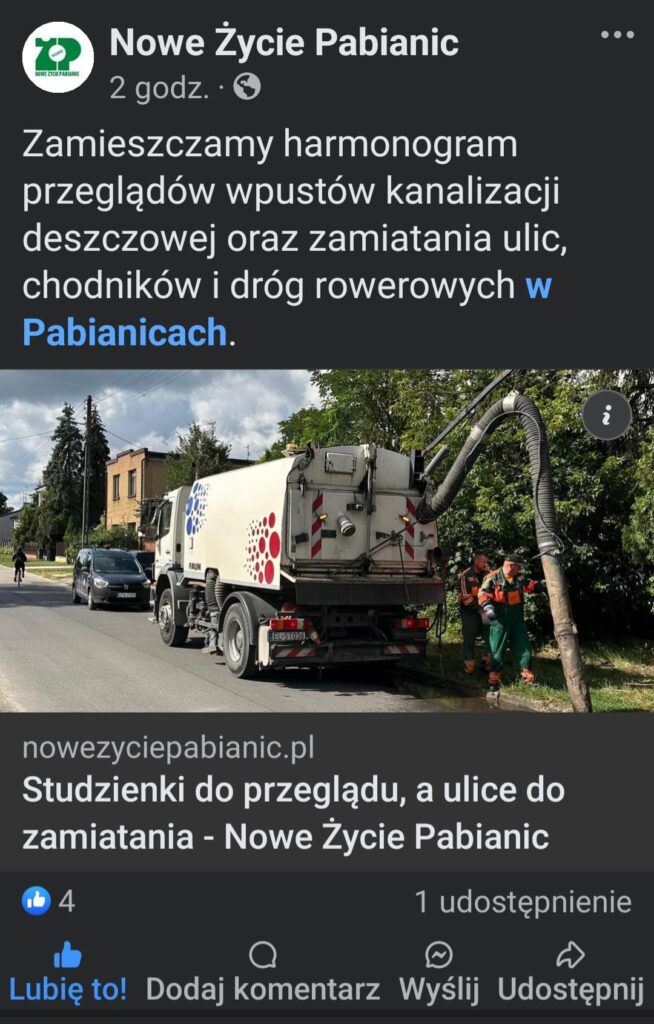Open the '1 udostępnienie' shares list
Viewport: 654px width, 1024px height.
pos(523,902)
